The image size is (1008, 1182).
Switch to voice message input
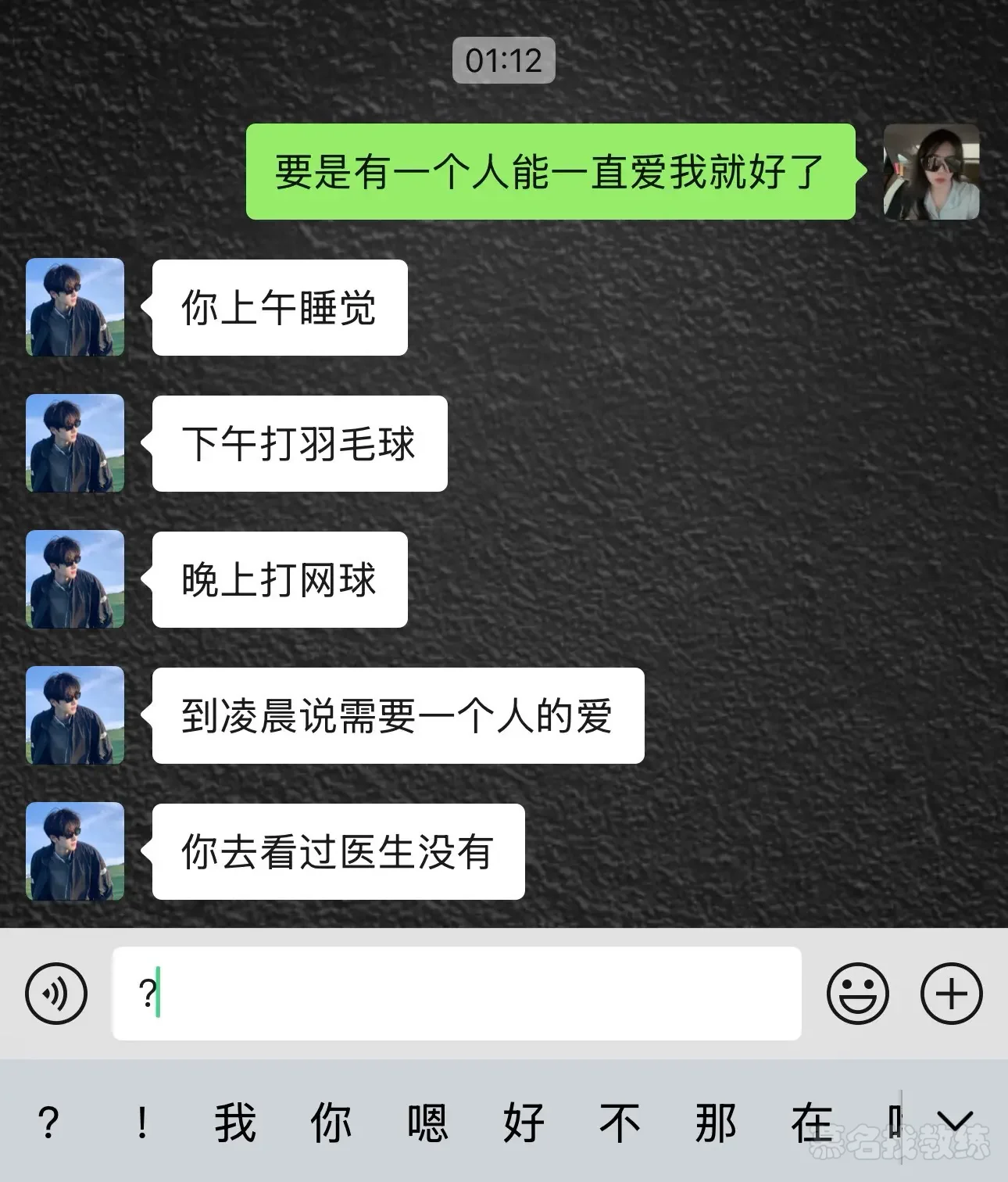click(56, 994)
